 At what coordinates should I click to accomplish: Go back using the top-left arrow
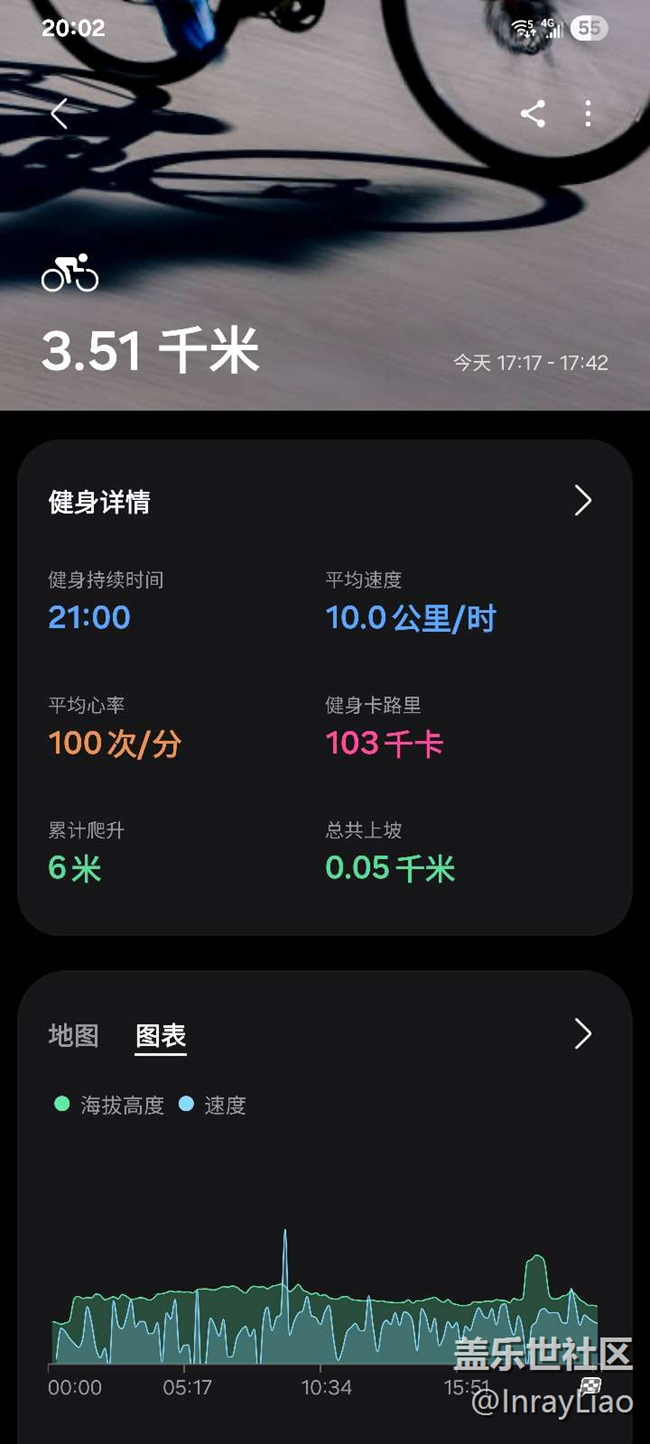pos(59,114)
